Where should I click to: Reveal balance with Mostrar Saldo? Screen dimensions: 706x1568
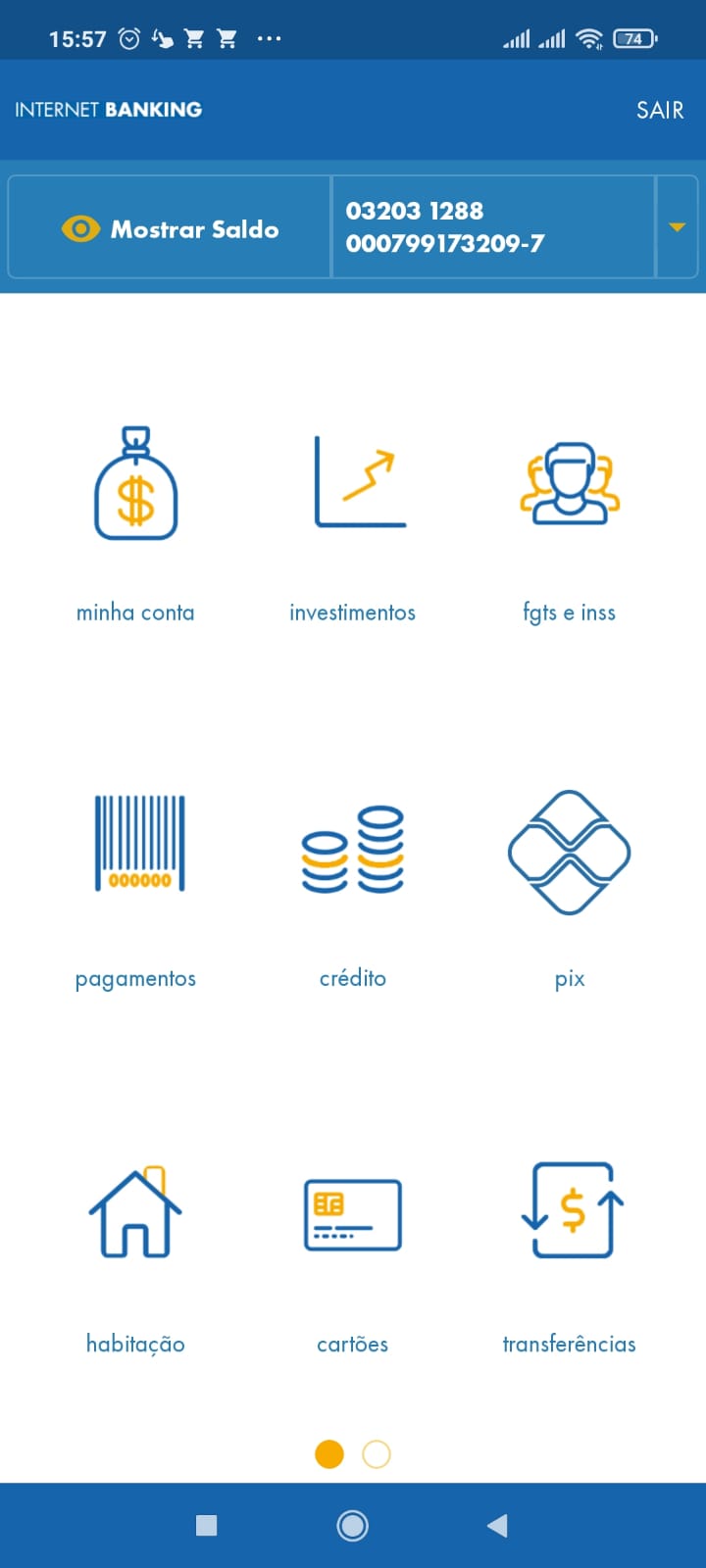tap(171, 229)
